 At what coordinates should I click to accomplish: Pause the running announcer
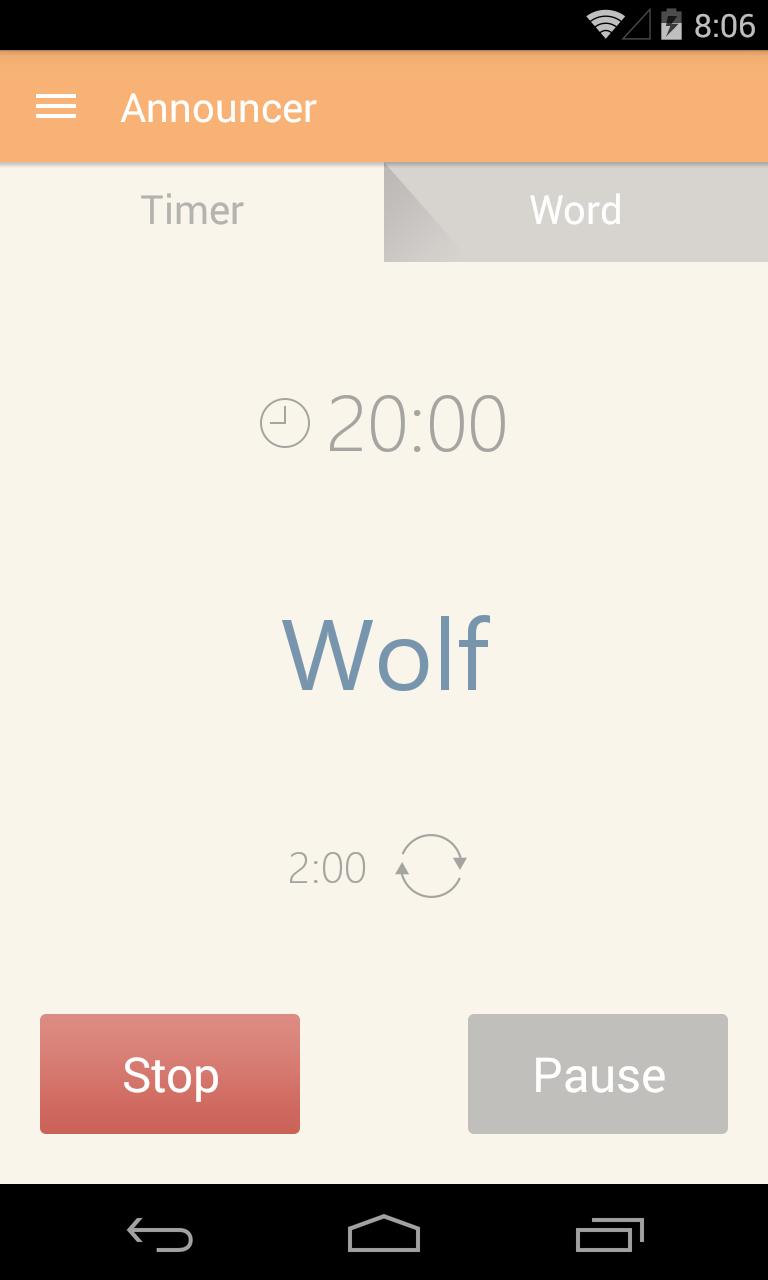pyautogui.click(x=598, y=1074)
